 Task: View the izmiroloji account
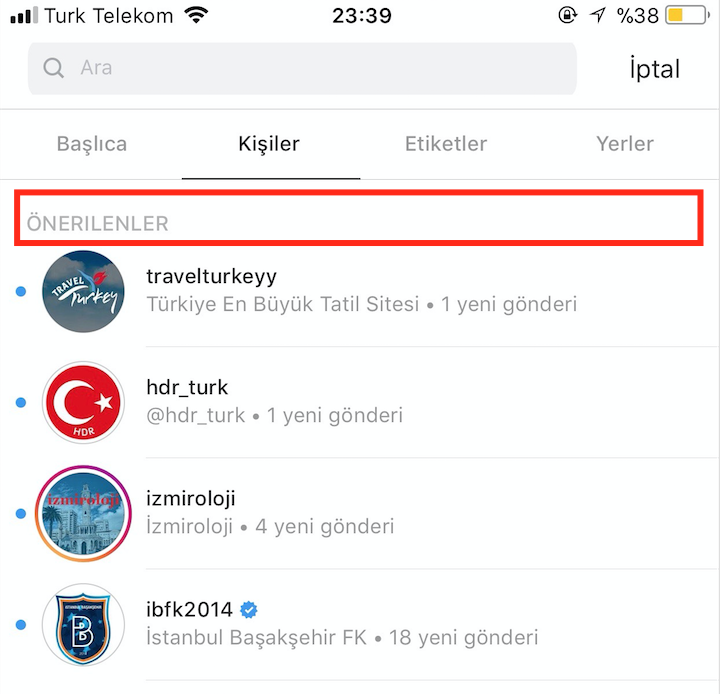point(360,512)
